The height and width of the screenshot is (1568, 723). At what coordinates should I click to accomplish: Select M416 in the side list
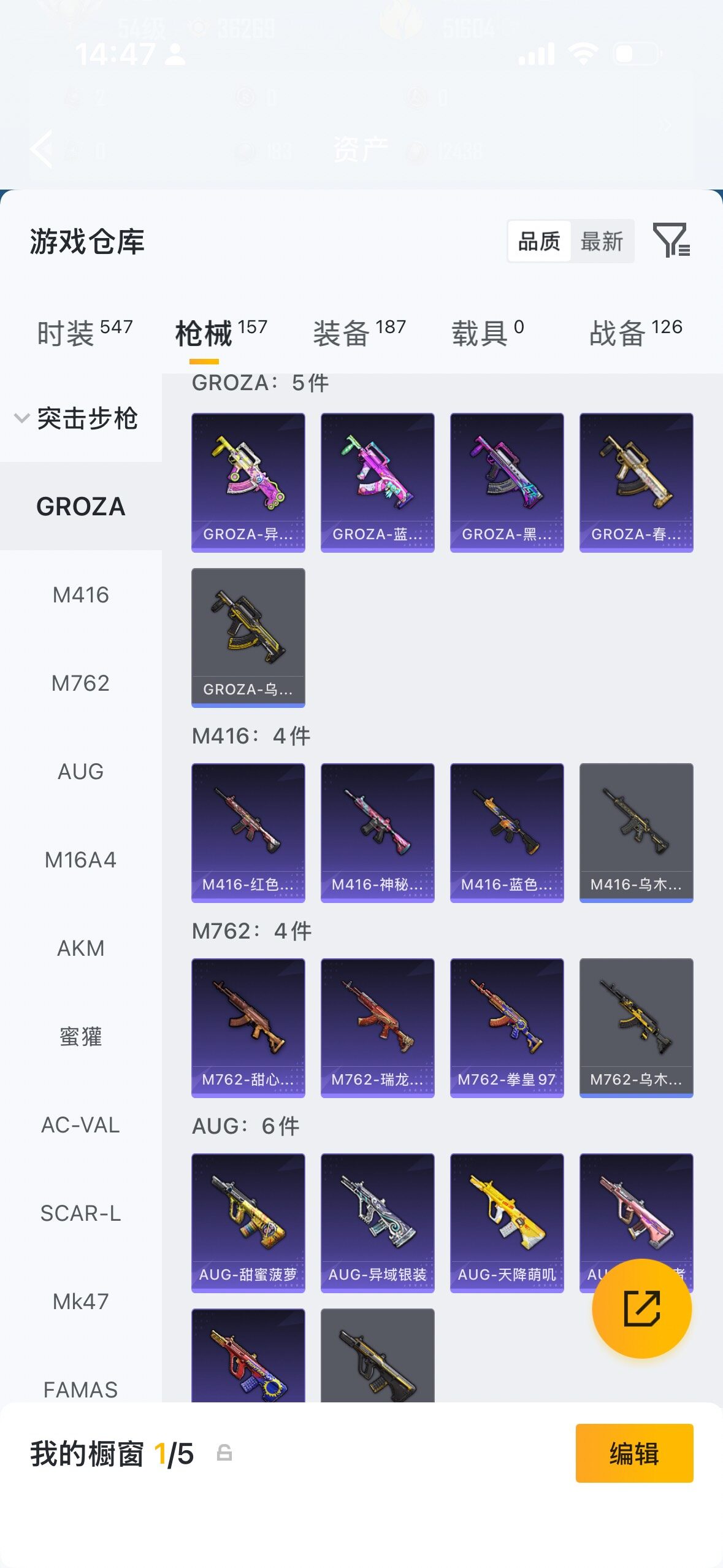(x=80, y=594)
